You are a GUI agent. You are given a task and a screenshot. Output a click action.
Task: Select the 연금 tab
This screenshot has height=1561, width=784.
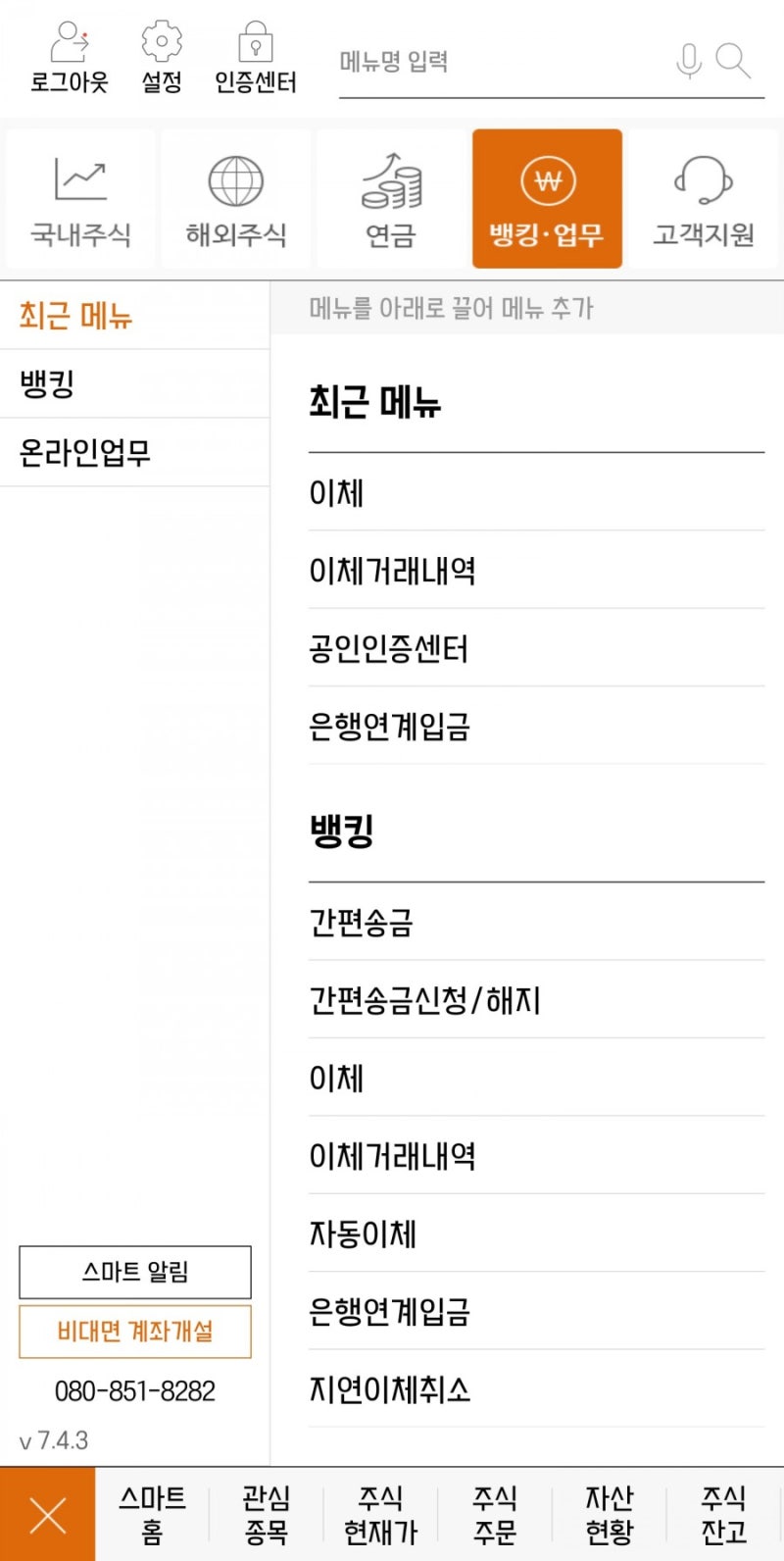[x=391, y=199]
